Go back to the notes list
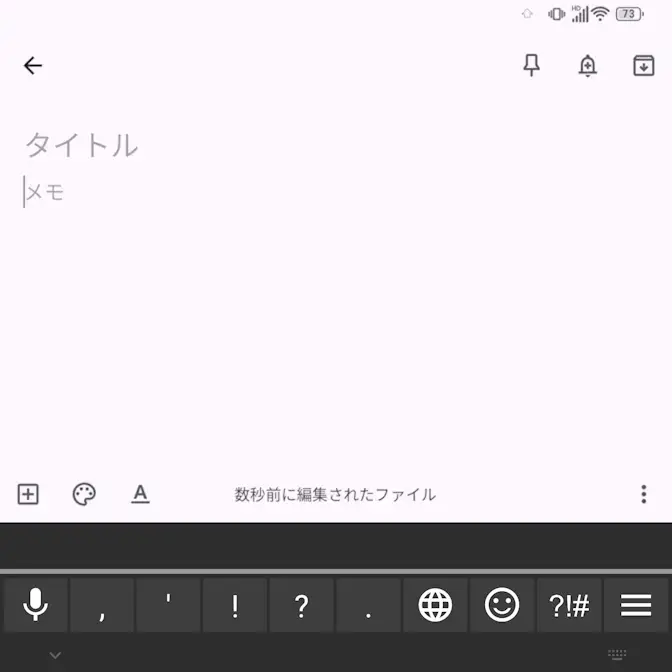 coord(33,66)
